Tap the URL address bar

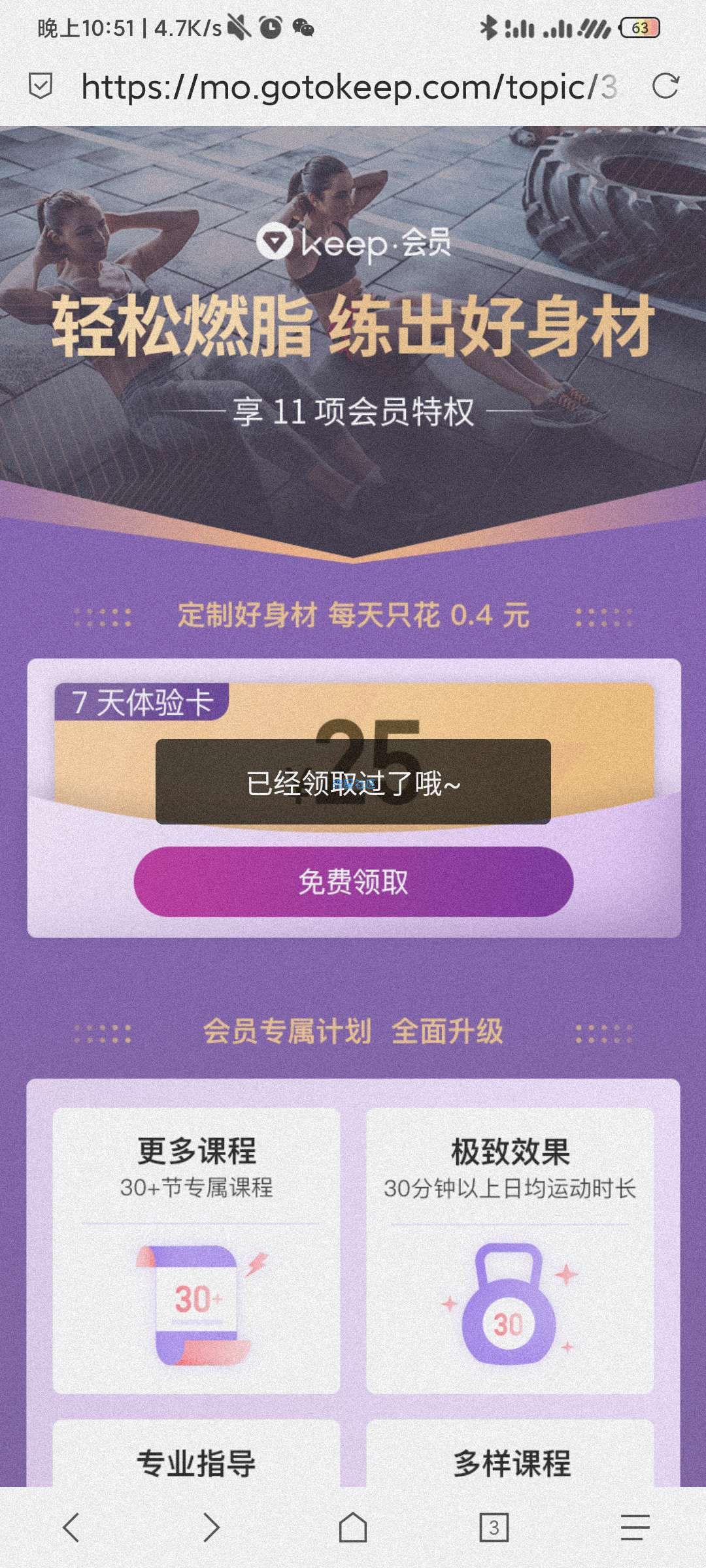click(346, 86)
